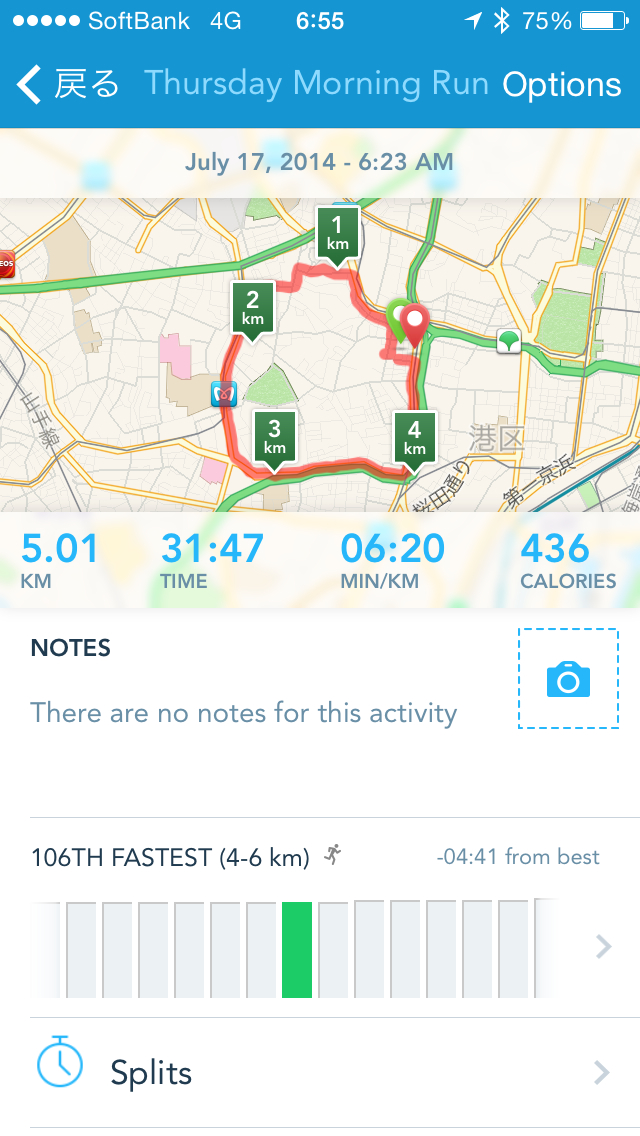Add a photo with the camera icon
640x1136 pixels.
[568, 679]
